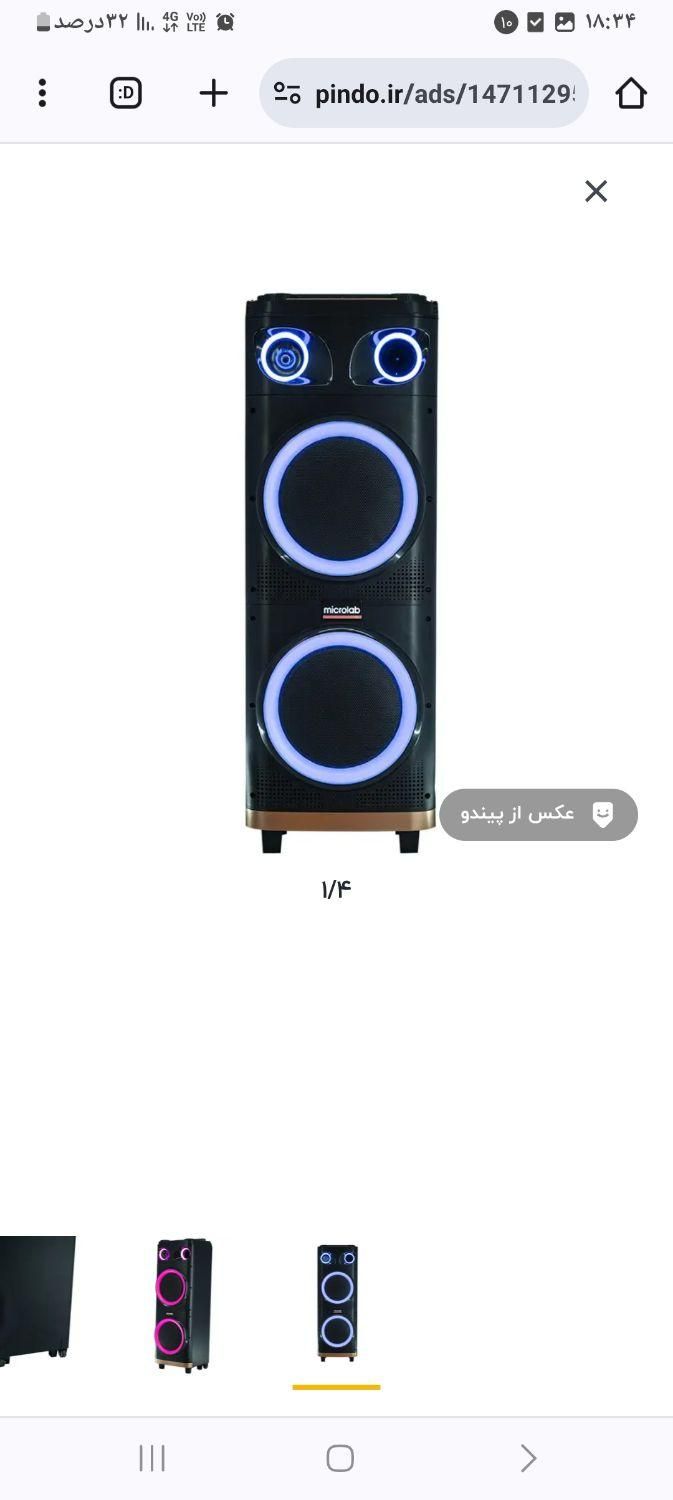Select the dark speaker back-view thumbnail
673x1500 pixels.
click(x=37, y=1300)
